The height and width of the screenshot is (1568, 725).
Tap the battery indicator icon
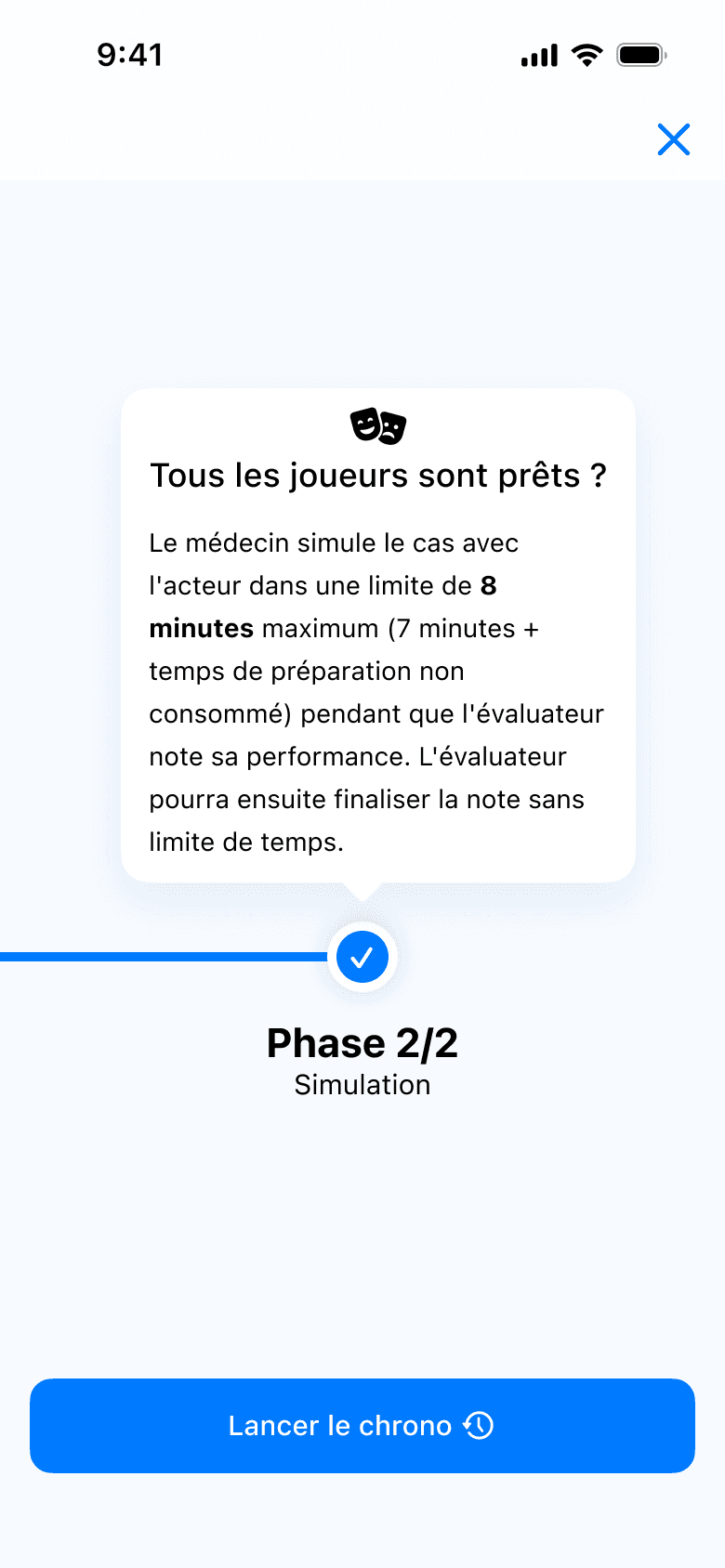point(641,55)
